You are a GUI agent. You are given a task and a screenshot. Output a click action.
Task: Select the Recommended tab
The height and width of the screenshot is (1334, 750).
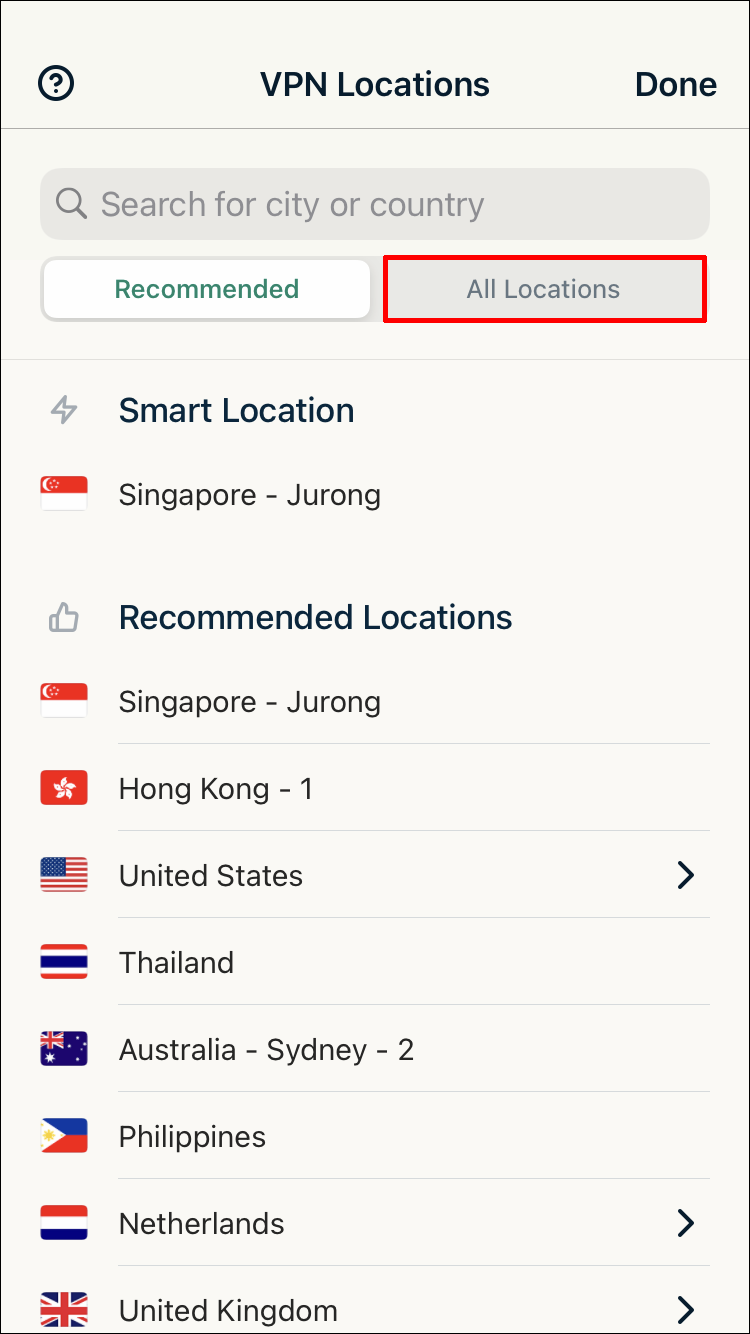point(207,290)
